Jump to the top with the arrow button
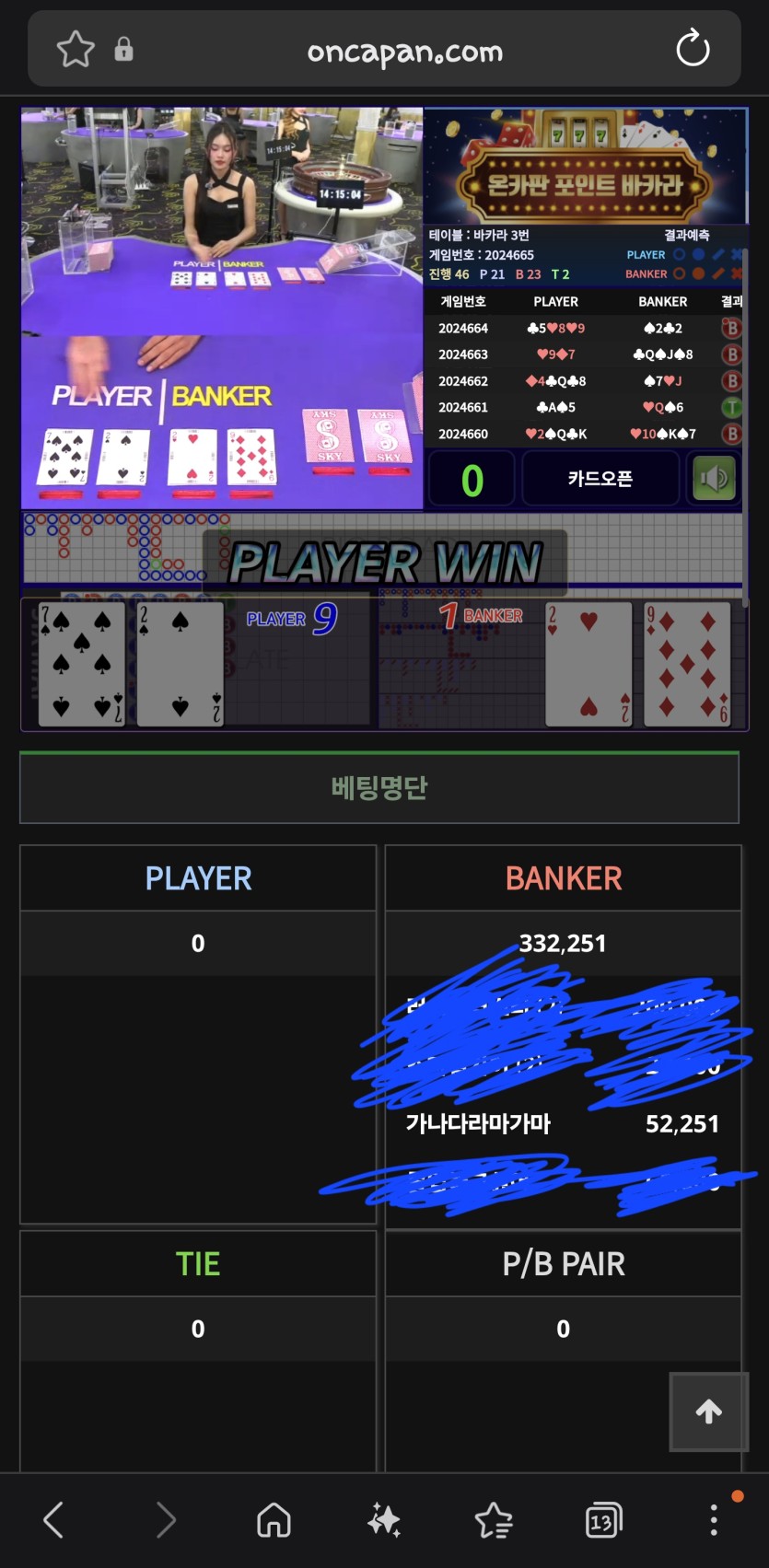Image resolution: width=769 pixels, height=1568 pixels. pyautogui.click(x=708, y=1411)
